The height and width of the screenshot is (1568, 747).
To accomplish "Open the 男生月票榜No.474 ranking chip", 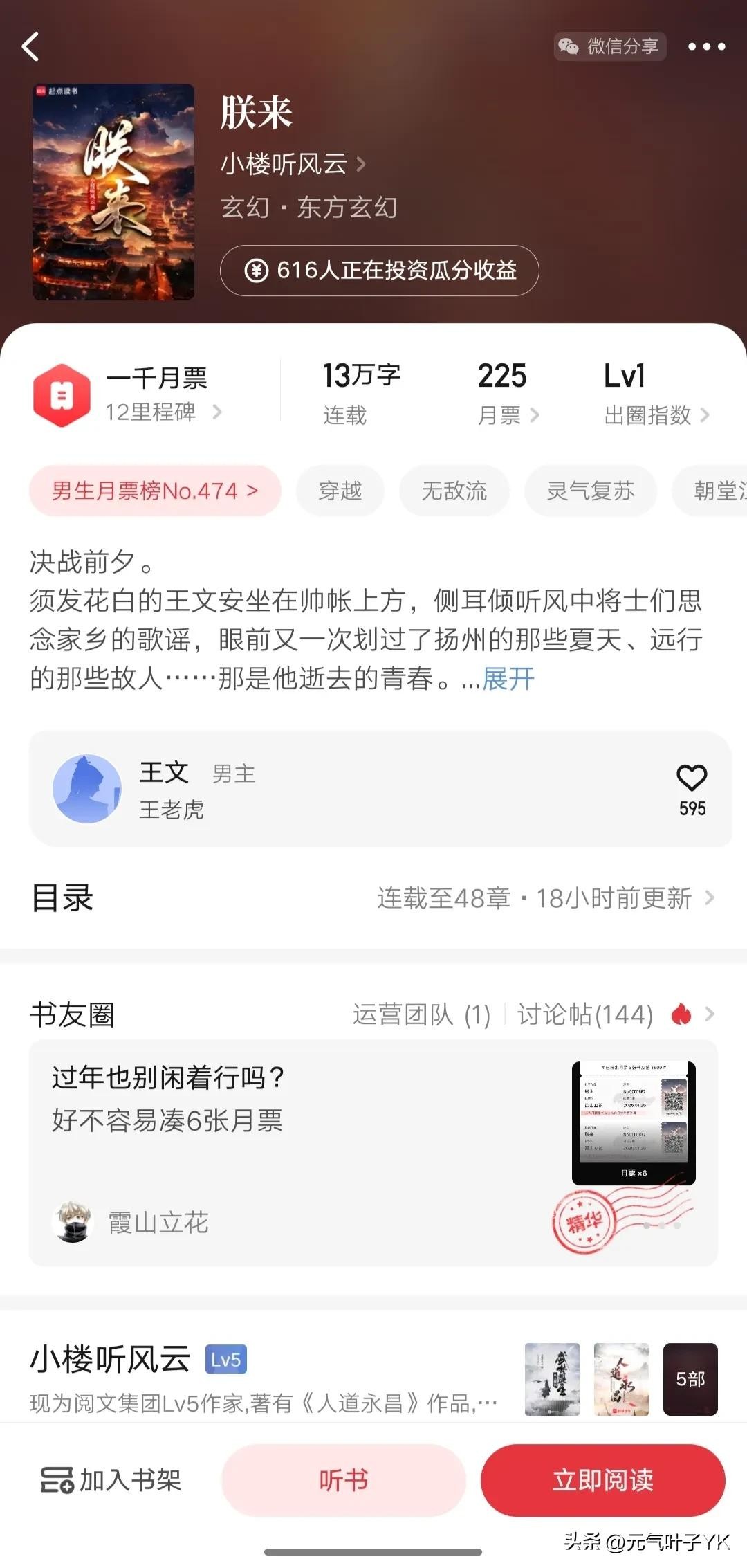I will coord(155,491).
